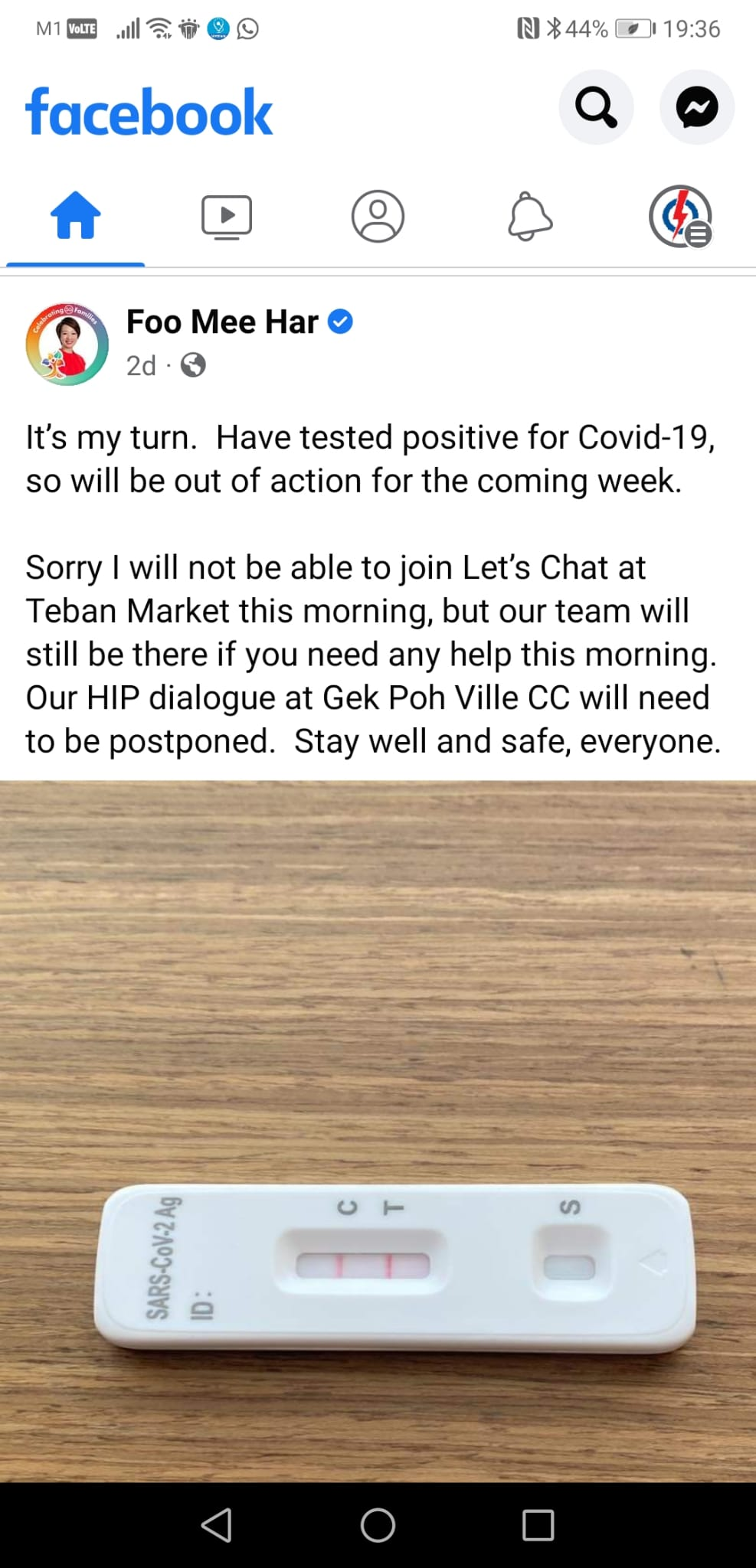Open Foo Mee Har's profile name link
The height and width of the screenshot is (1568, 756).
[x=222, y=322]
